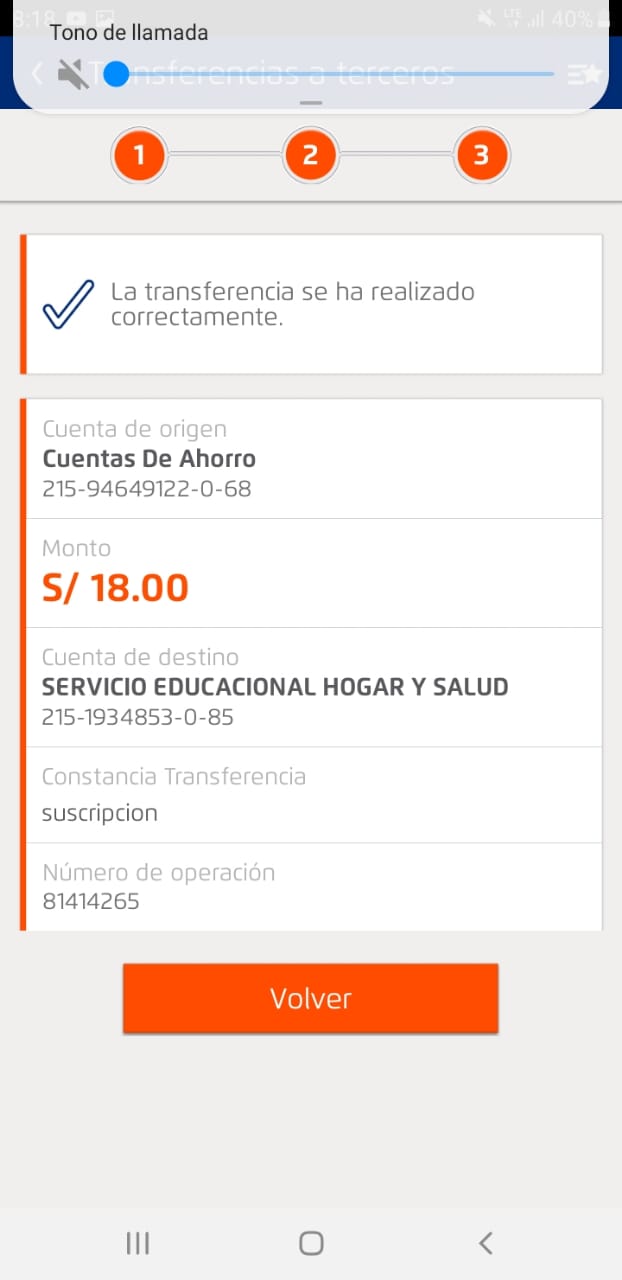The image size is (622, 1280).
Task: Open the recent apps view
Action: coord(138,1243)
